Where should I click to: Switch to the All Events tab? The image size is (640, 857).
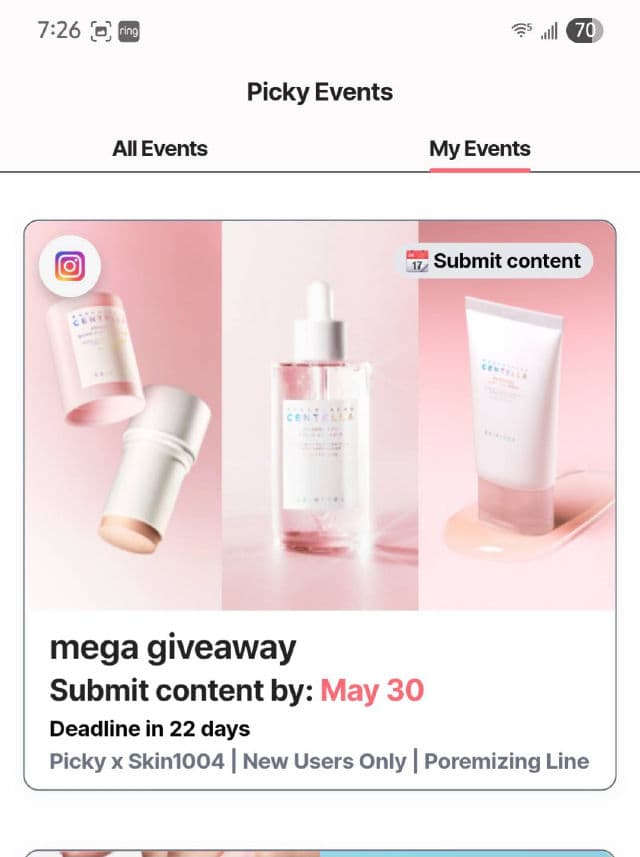tap(160, 149)
